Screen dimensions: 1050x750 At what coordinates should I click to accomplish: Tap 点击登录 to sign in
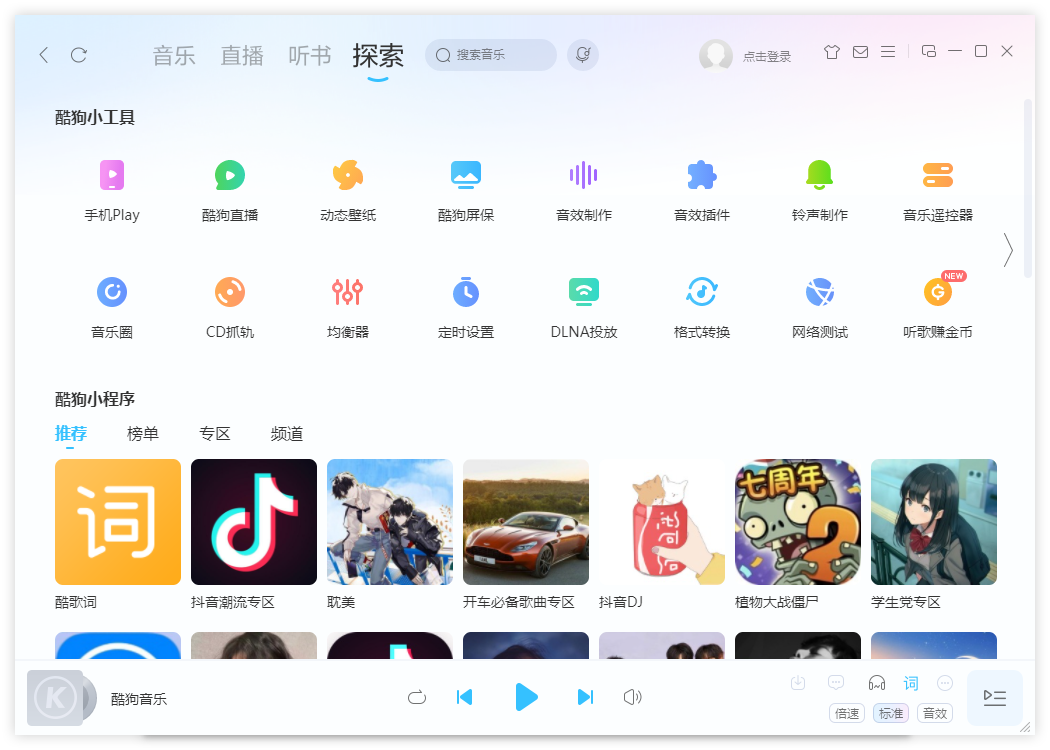click(766, 57)
